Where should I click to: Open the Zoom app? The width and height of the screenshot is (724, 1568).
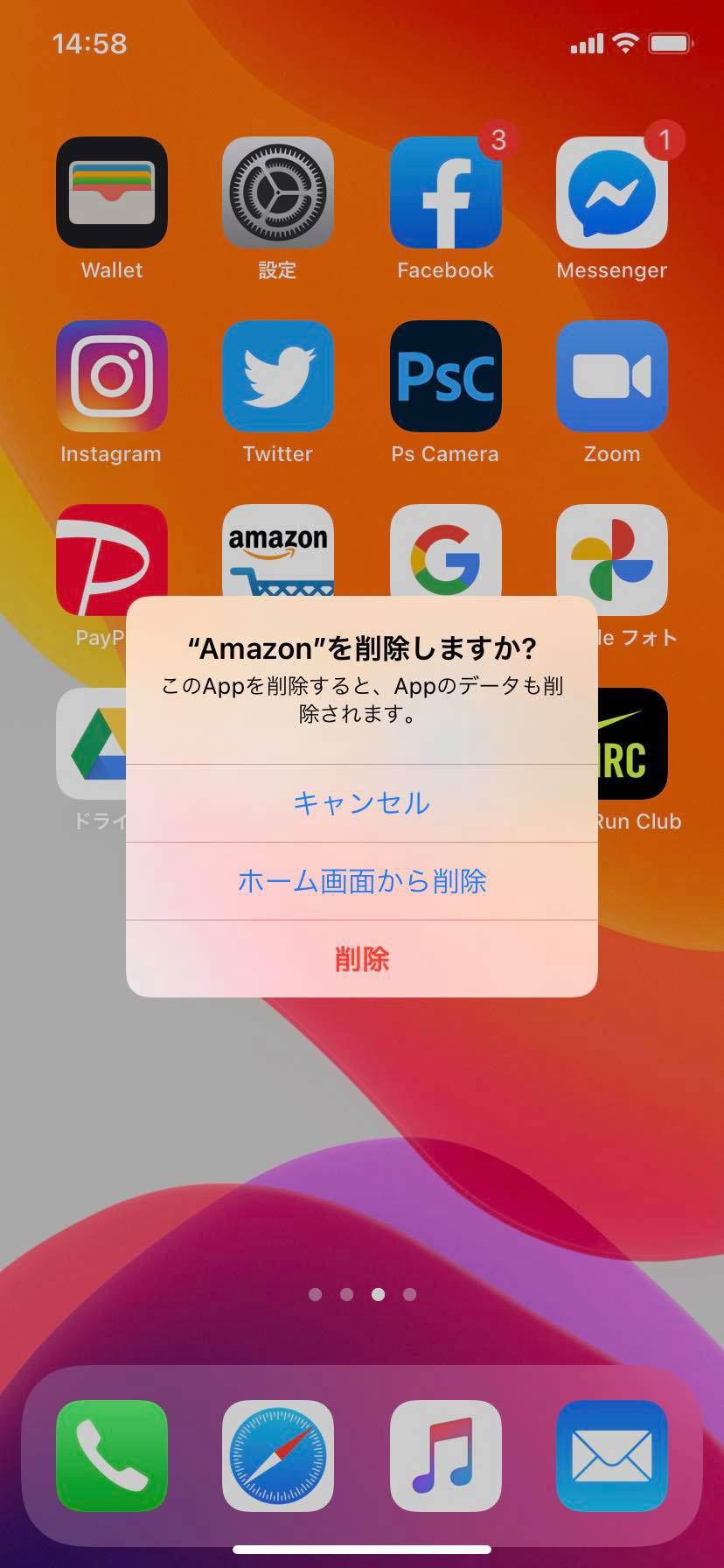(x=611, y=376)
